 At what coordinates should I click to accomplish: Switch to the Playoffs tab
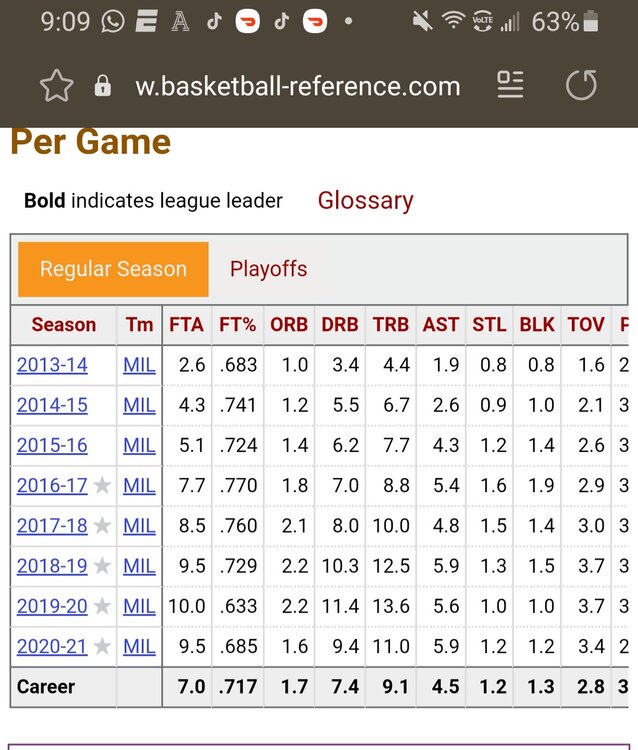coord(268,269)
